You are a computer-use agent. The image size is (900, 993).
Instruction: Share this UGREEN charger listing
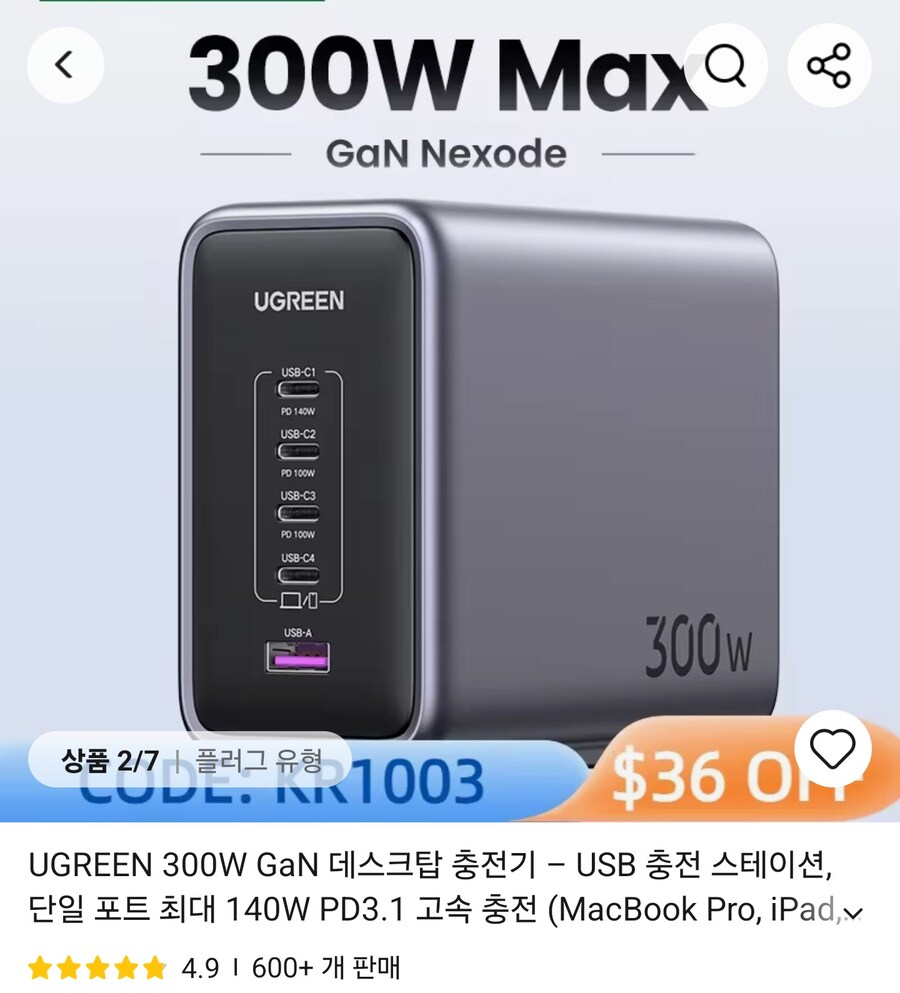[x=829, y=65]
